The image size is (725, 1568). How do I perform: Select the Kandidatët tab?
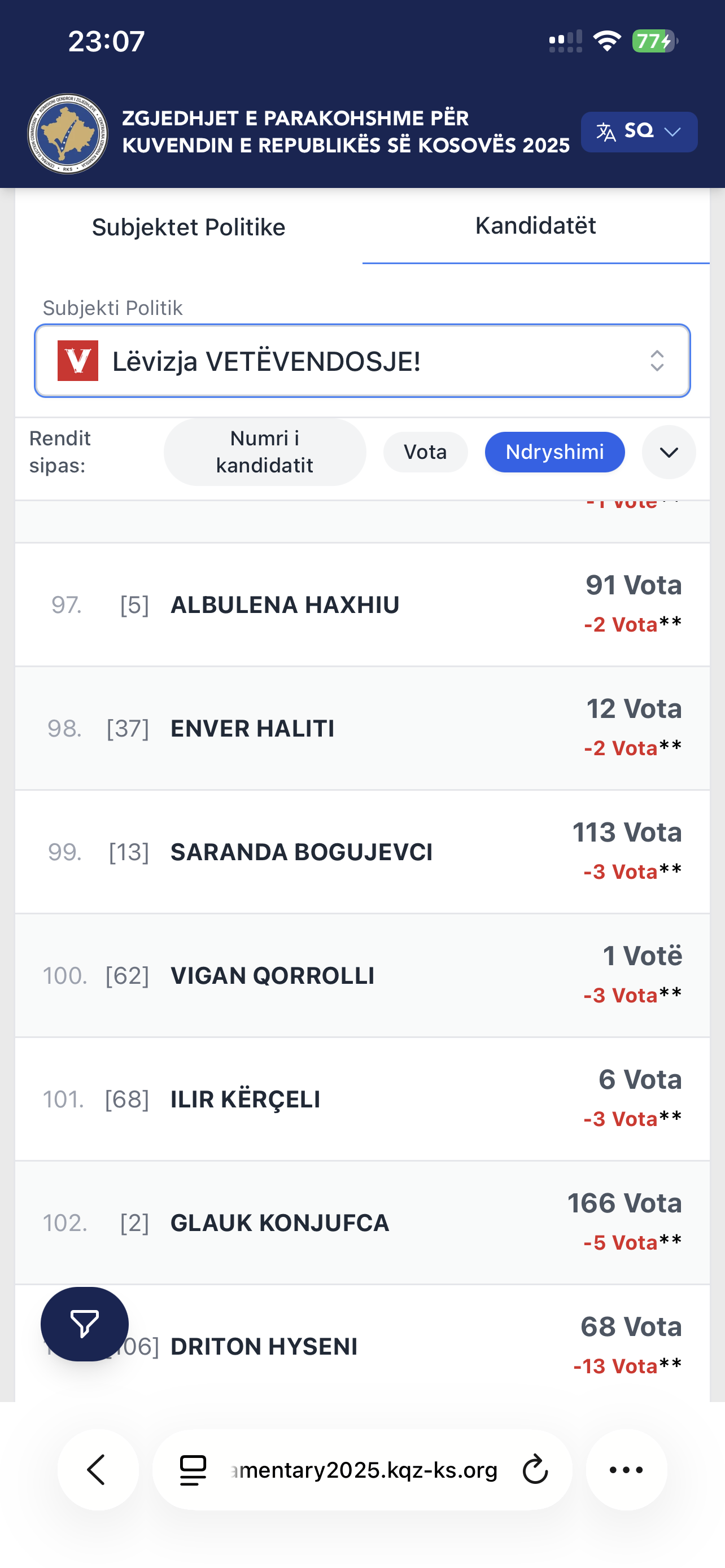[x=535, y=226]
